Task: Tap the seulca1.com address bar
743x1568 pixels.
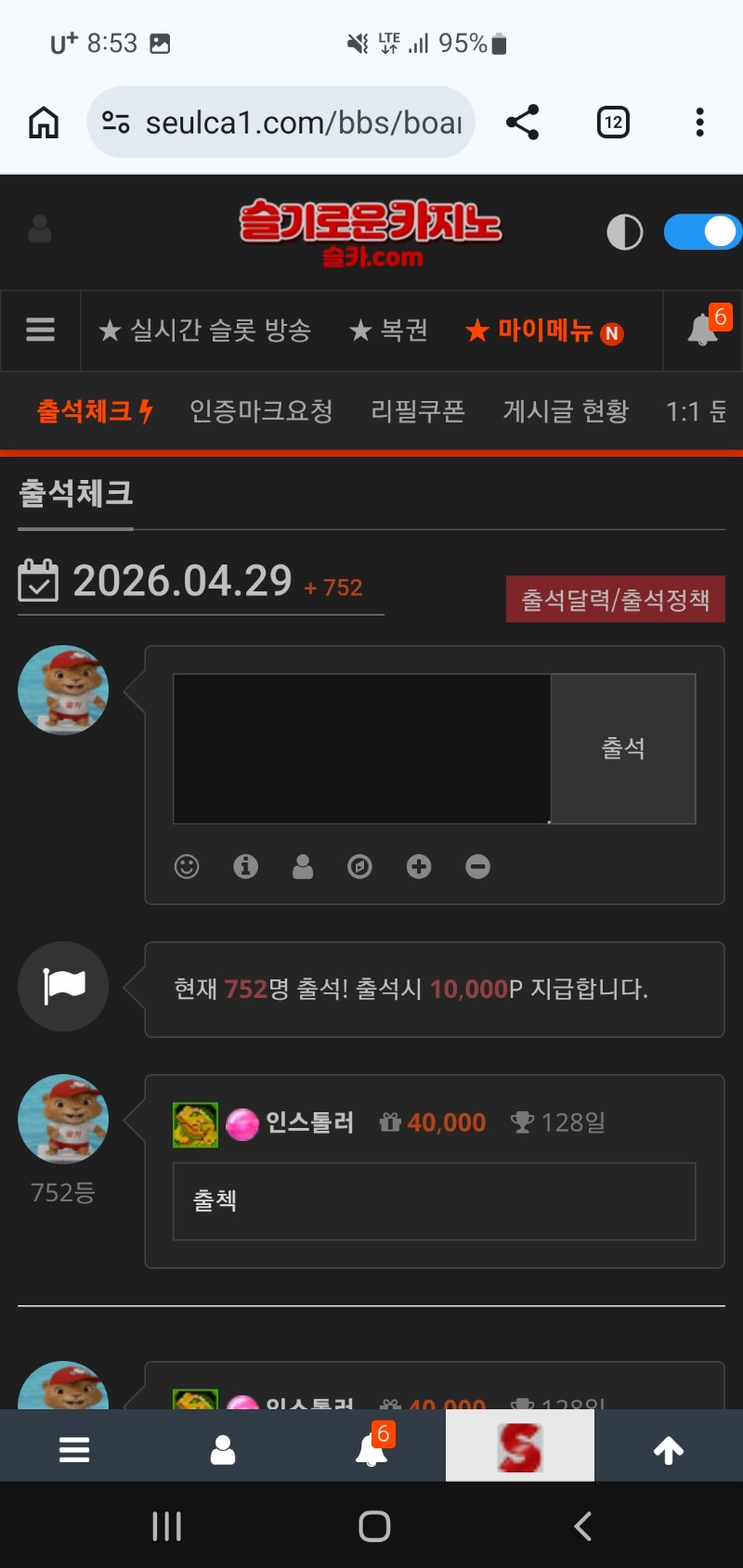Action: point(288,123)
